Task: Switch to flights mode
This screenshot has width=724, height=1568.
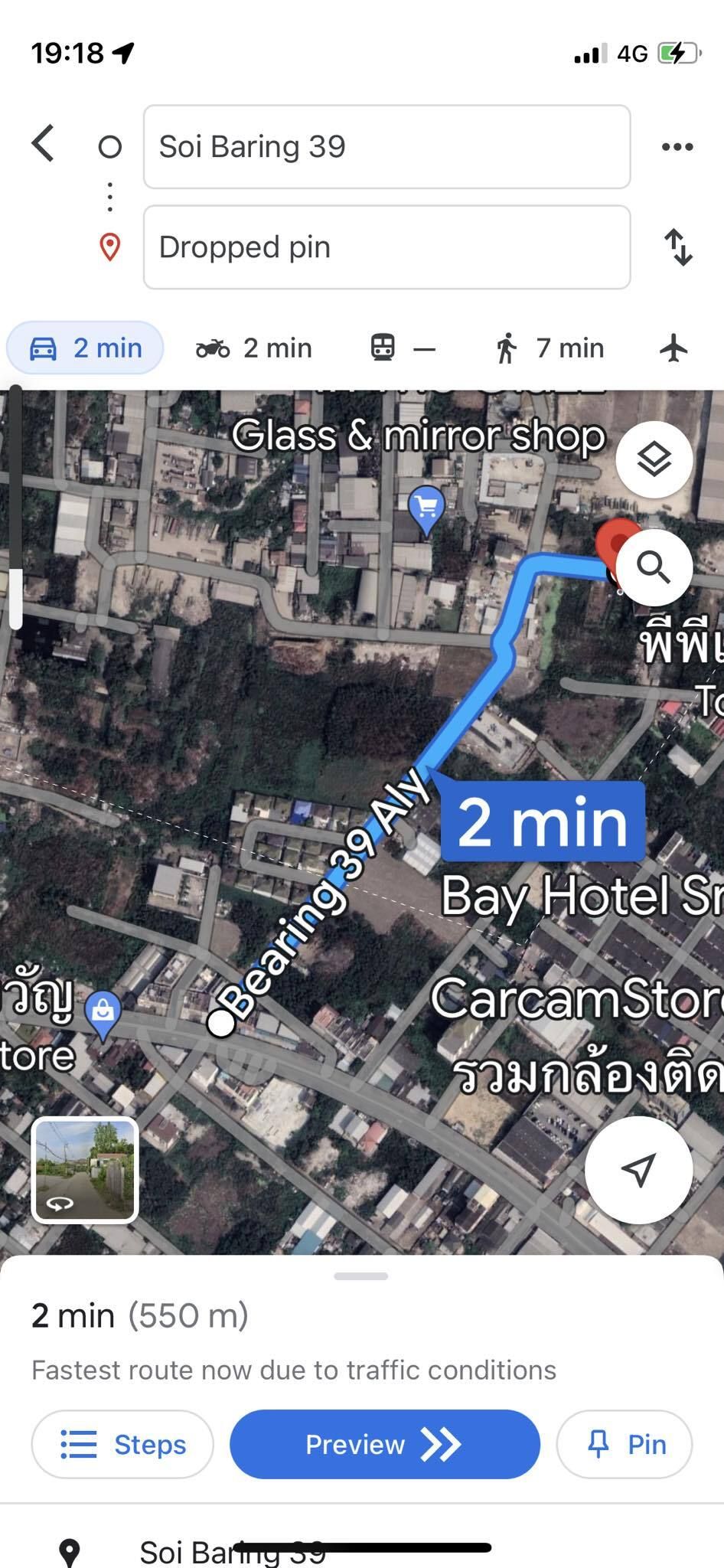Action: [x=673, y=348]
